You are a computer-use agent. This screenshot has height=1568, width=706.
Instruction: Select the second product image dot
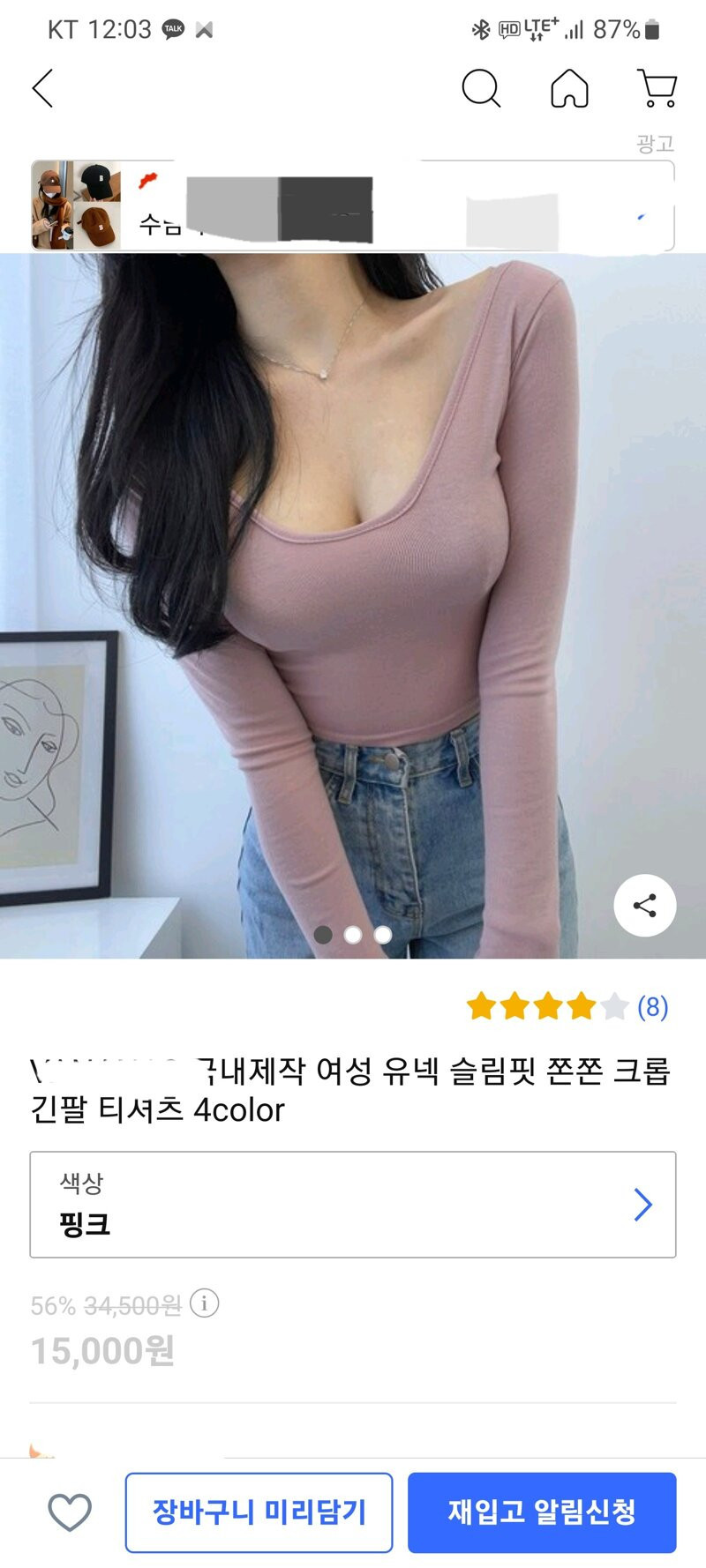click(x=353, y=935)
